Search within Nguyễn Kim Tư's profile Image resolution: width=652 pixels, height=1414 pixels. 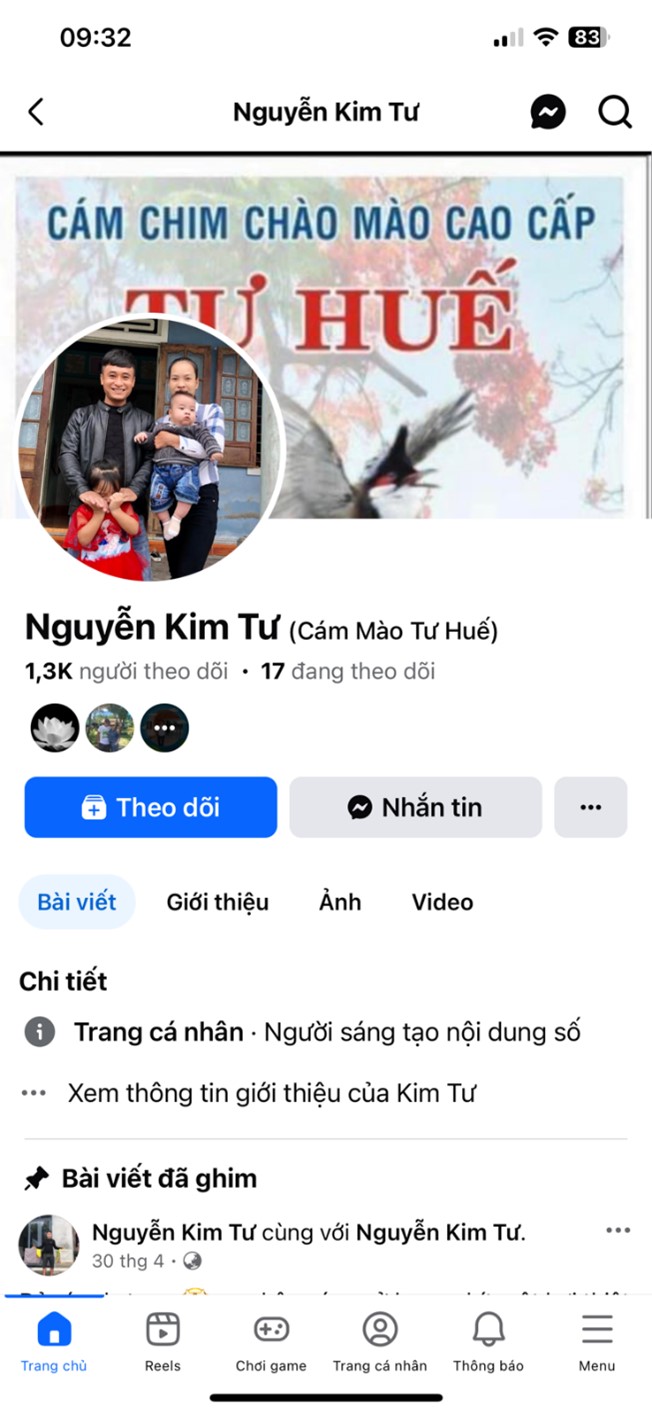[615, 111]
